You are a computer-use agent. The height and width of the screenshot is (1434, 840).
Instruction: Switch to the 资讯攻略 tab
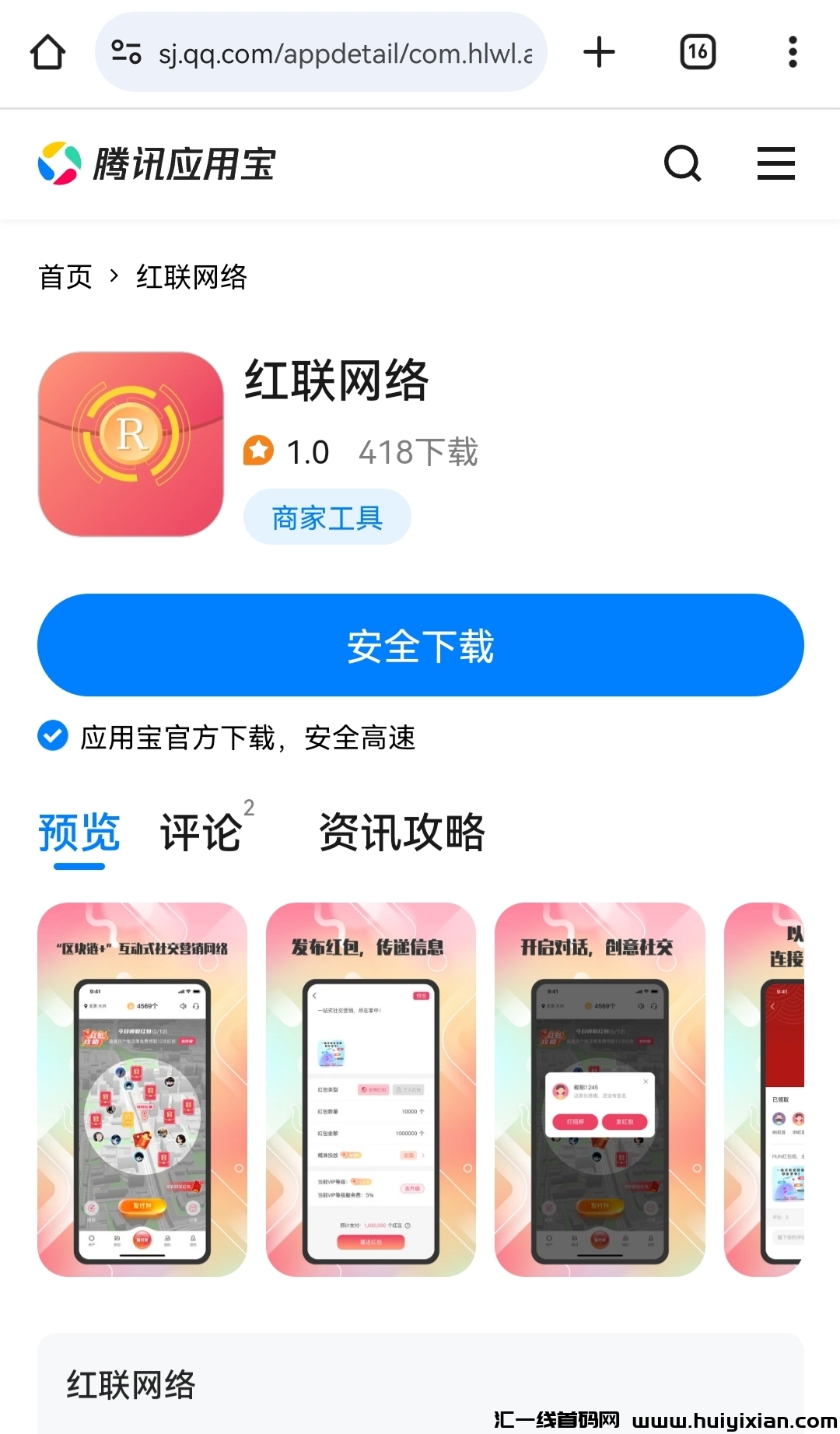(x=402, y=833)
